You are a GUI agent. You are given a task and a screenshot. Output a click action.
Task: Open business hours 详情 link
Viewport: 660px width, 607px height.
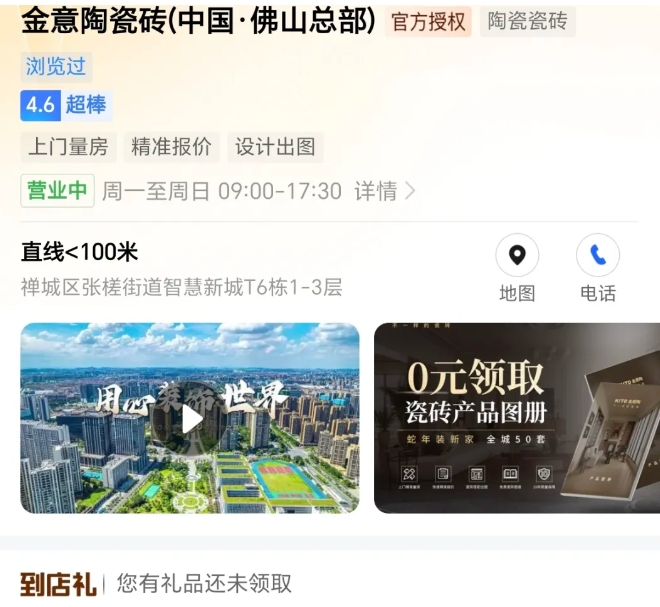(x=384, y=191)
